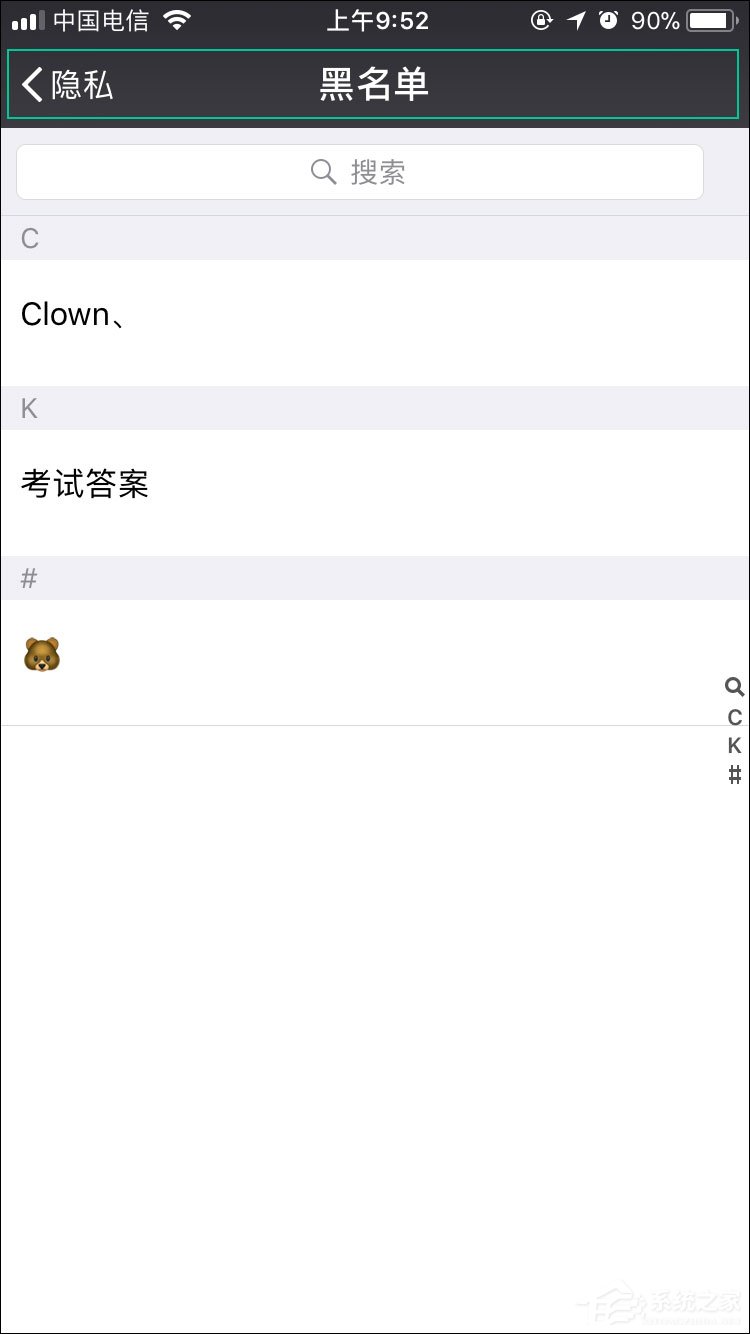Tap the search icon atop the letter index

point(735,688)
